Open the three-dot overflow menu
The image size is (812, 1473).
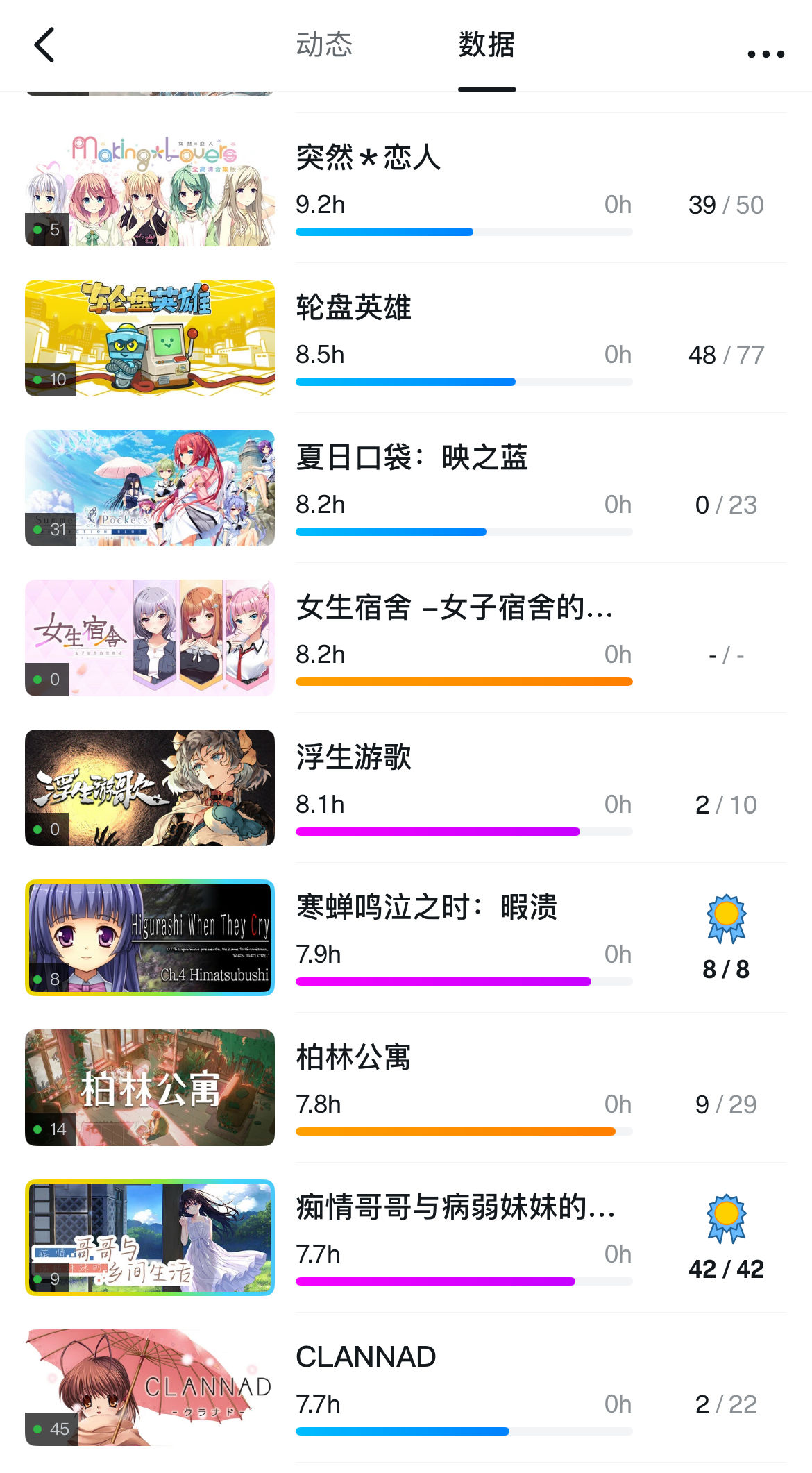[766, 53]
